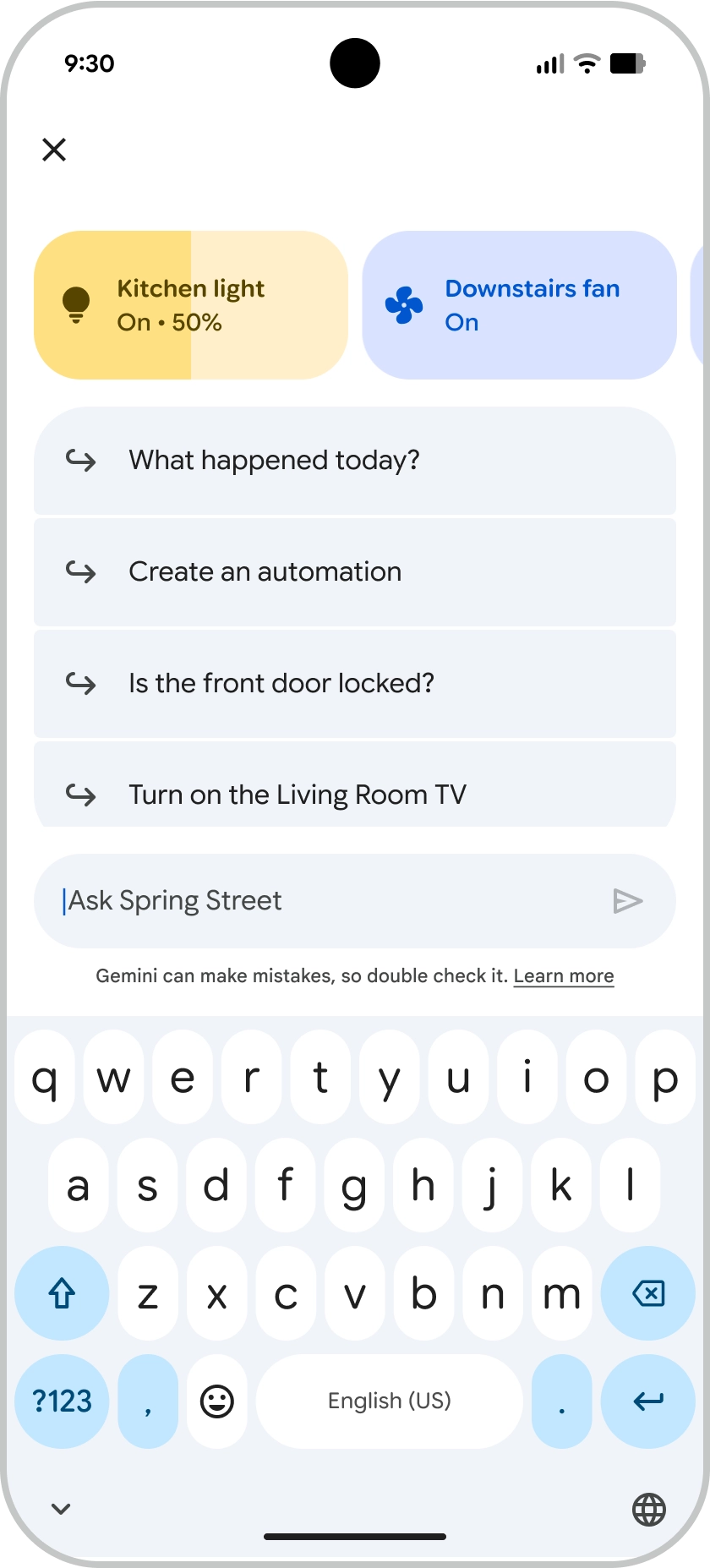Toggle the Downstairs fan tile

click(519, 305)
